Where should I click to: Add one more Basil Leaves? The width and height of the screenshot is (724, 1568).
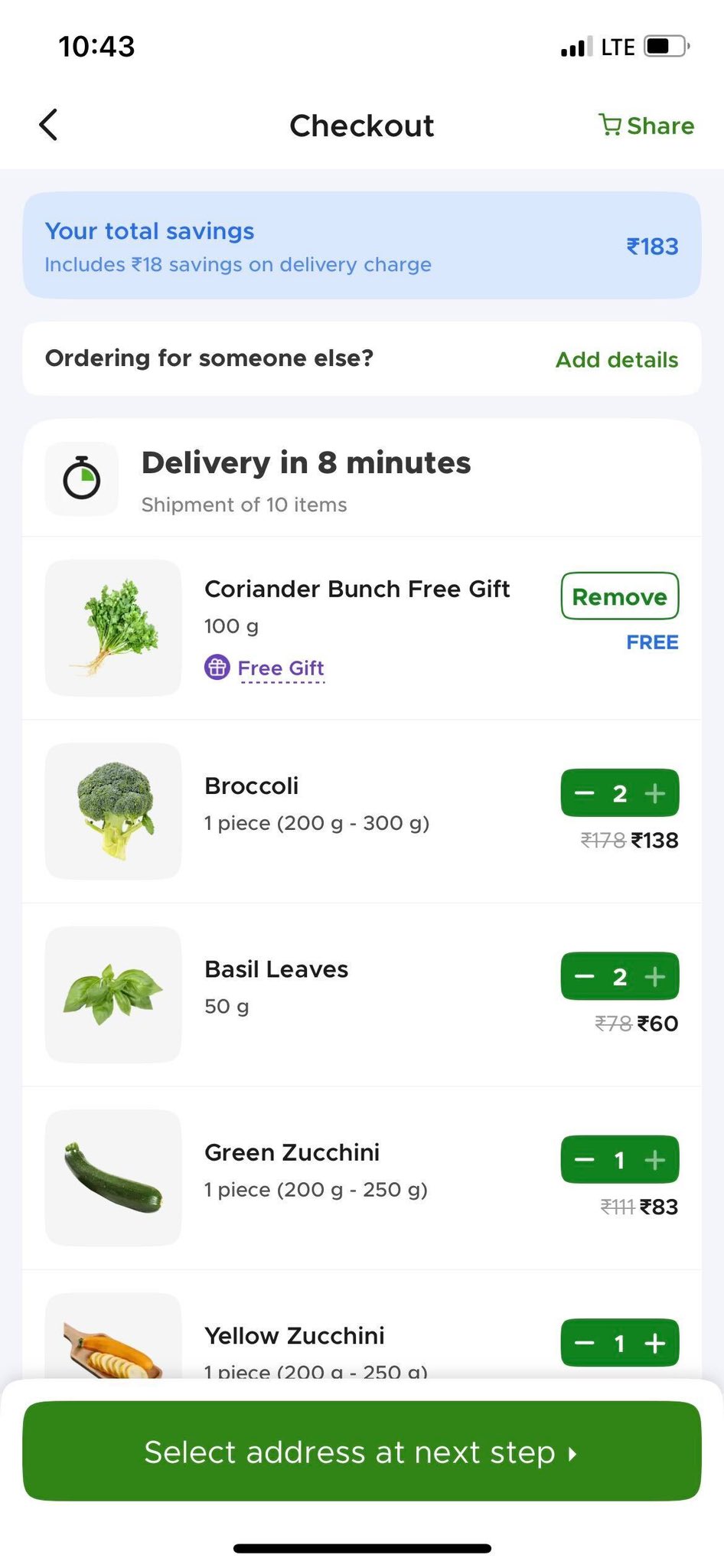tap(655, 976)
